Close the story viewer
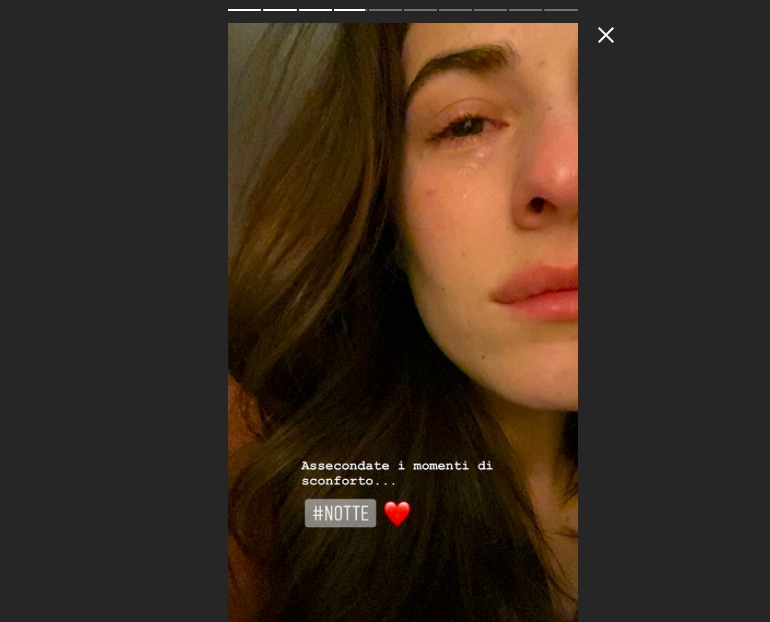The image size is (770, 622). click(606, 35)
